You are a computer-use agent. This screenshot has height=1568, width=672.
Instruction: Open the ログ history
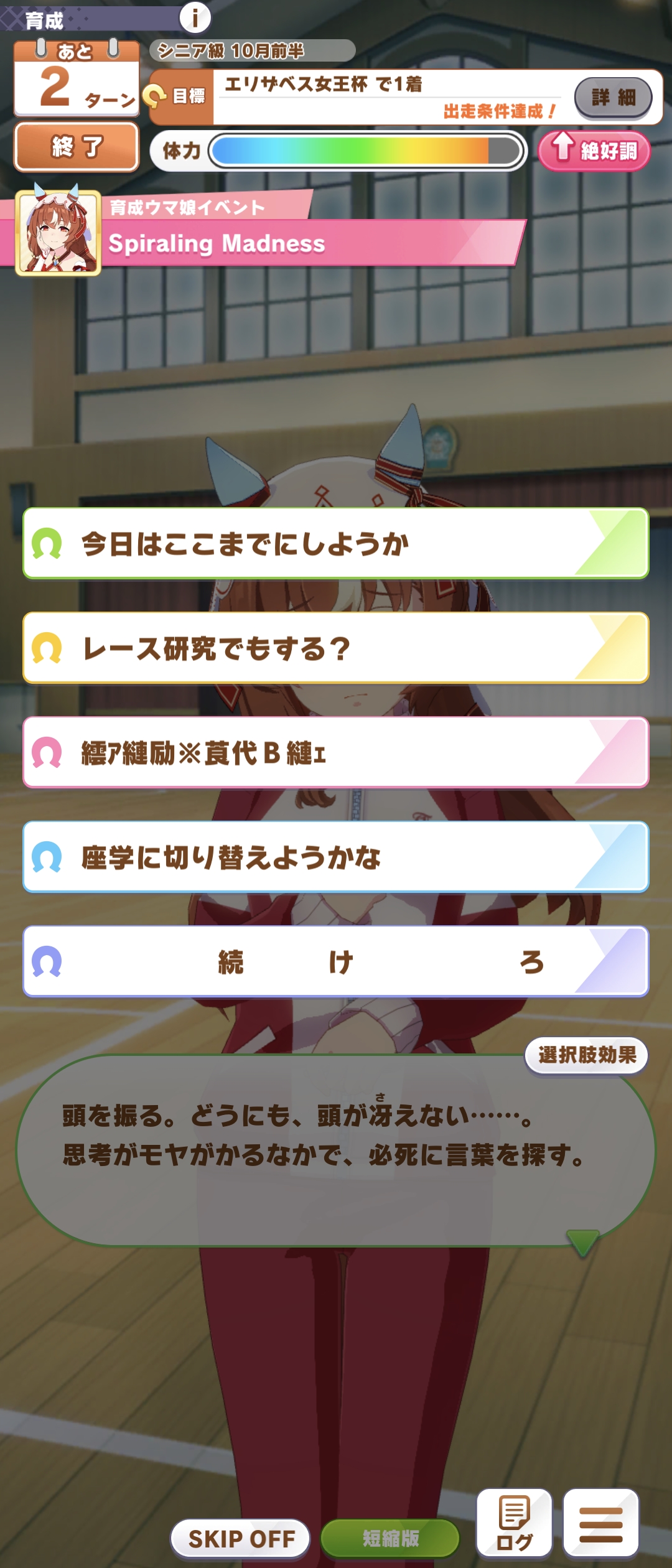(514, 1523)
